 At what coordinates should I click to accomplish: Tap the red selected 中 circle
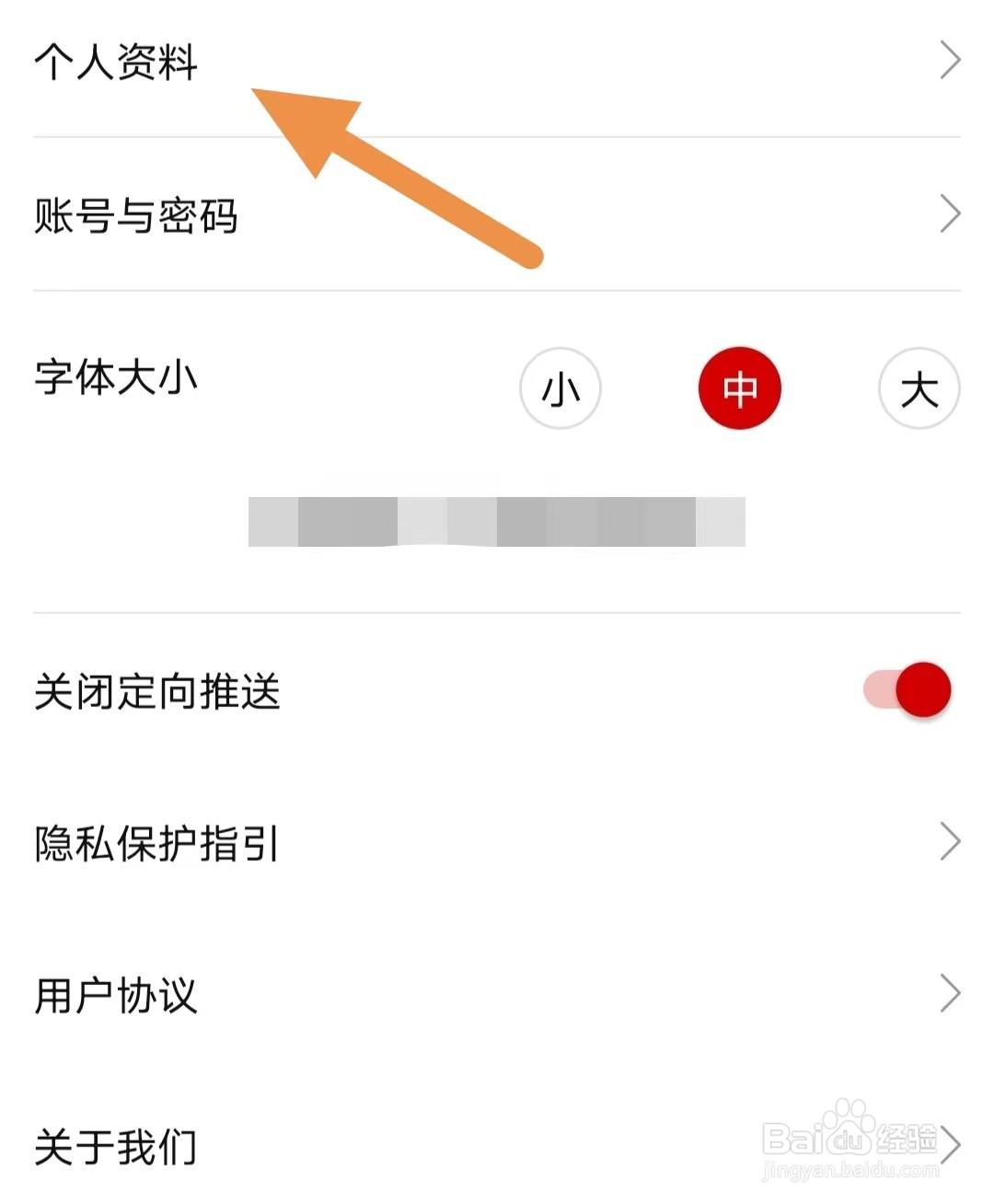(x=739, y=388)
